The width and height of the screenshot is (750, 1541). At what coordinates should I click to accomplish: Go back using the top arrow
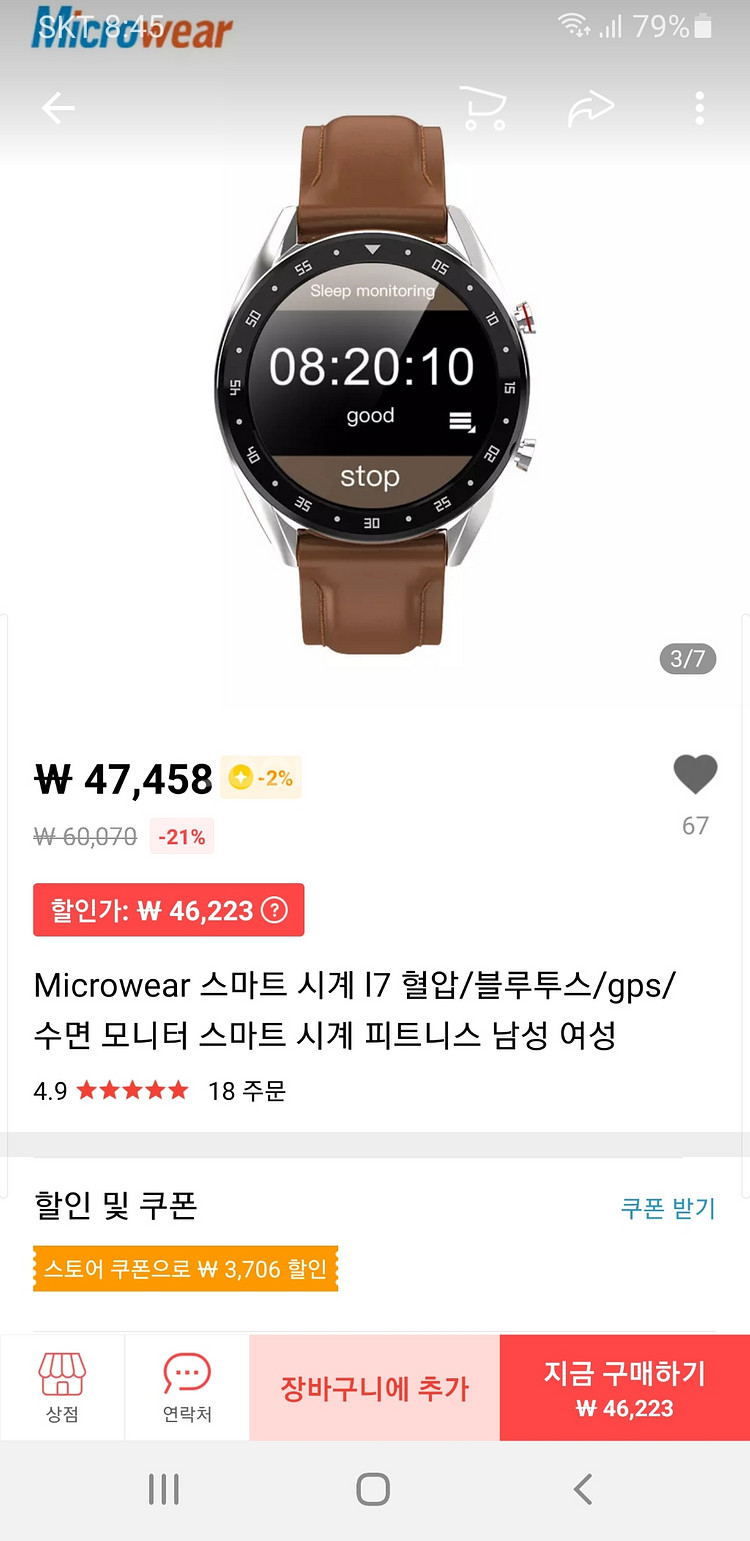point(58,108)
